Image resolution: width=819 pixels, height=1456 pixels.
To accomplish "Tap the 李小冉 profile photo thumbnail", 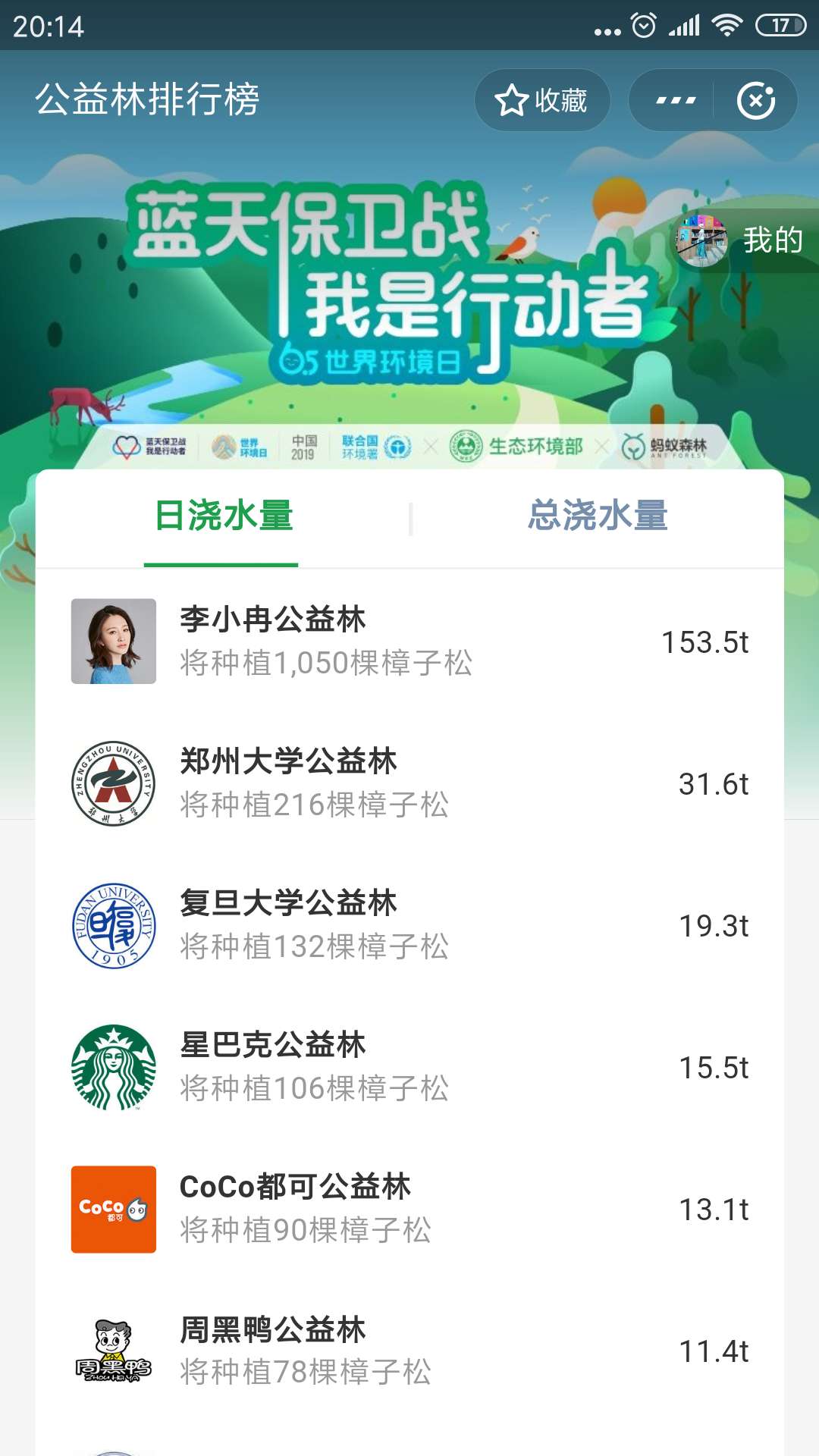I will coord(112,641).
